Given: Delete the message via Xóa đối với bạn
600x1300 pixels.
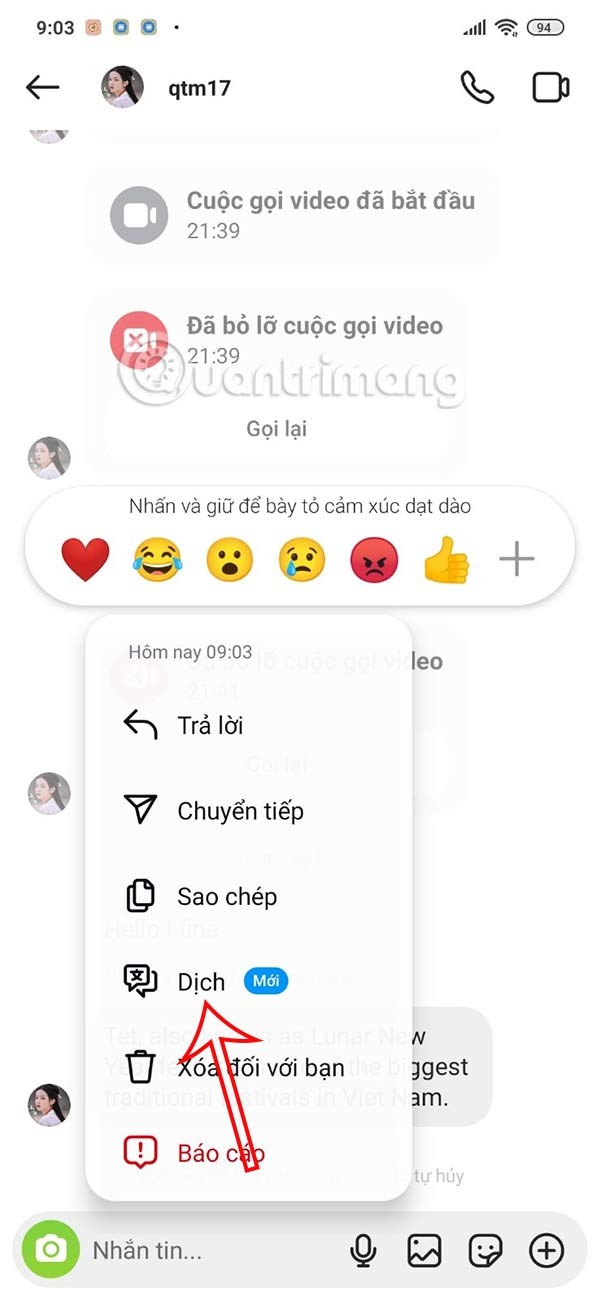Looking at the screenshot, I should click(x=260, y=1068).
